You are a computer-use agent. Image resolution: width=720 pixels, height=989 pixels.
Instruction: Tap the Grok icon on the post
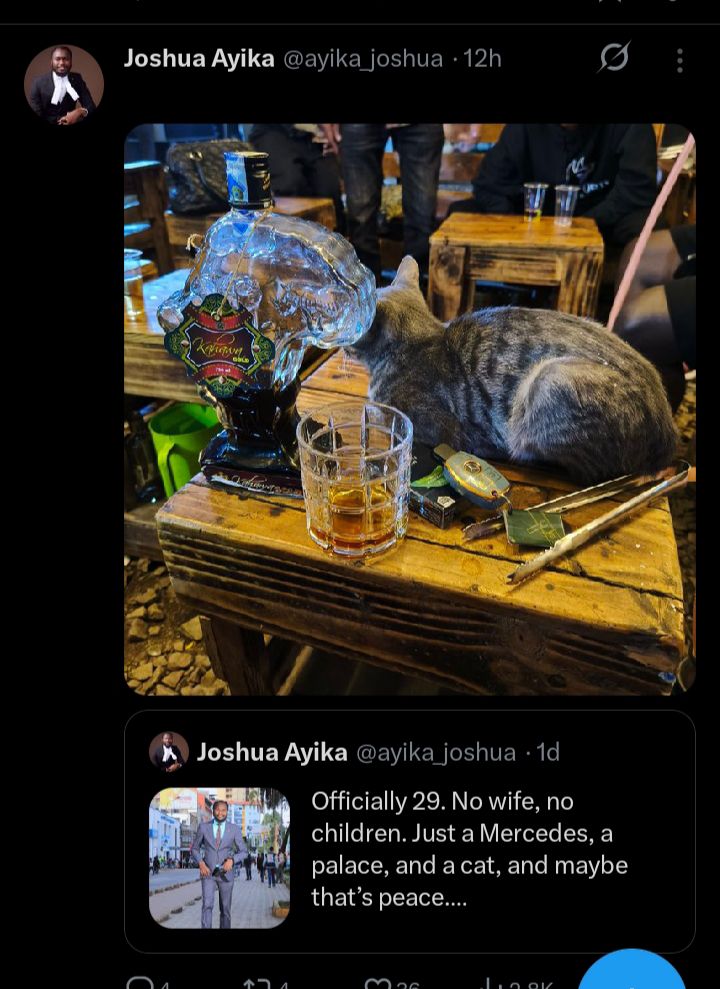tap(614, 59)
